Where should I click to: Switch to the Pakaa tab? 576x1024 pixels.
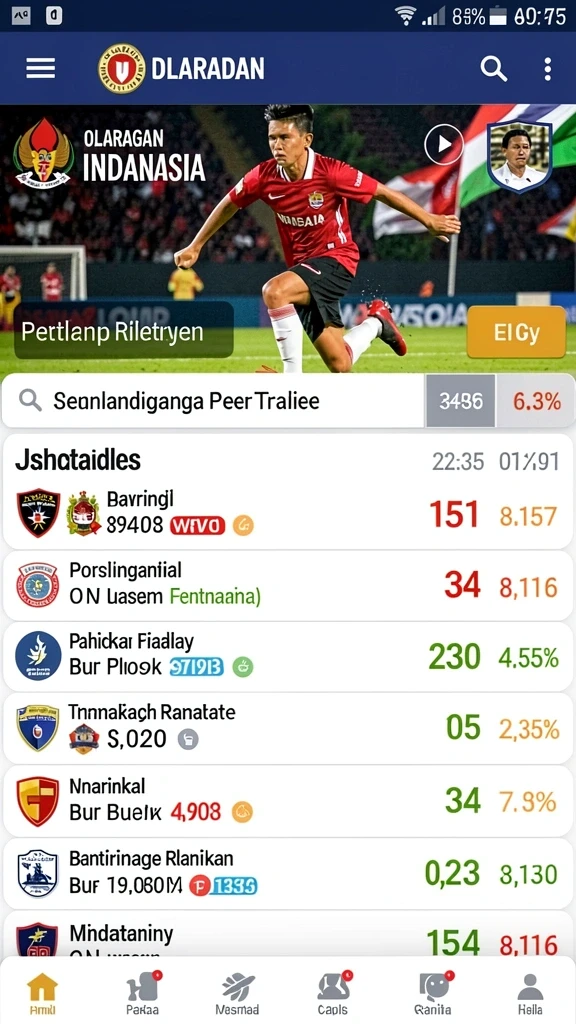[142, 993]
